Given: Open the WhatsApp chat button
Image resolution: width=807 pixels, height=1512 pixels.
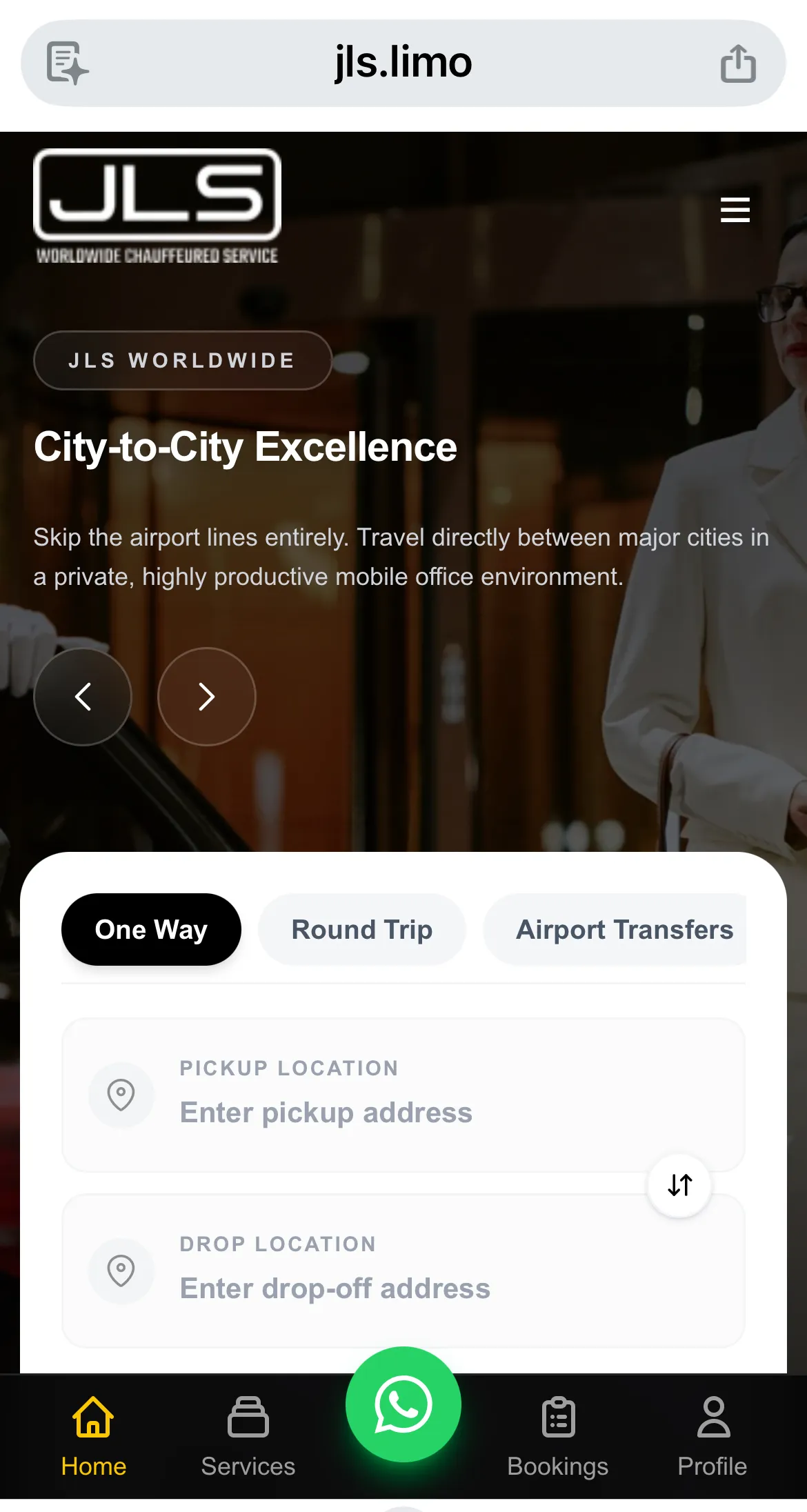Looking at the screenshot, I should pyautogui.click(x=403, y=1404).
